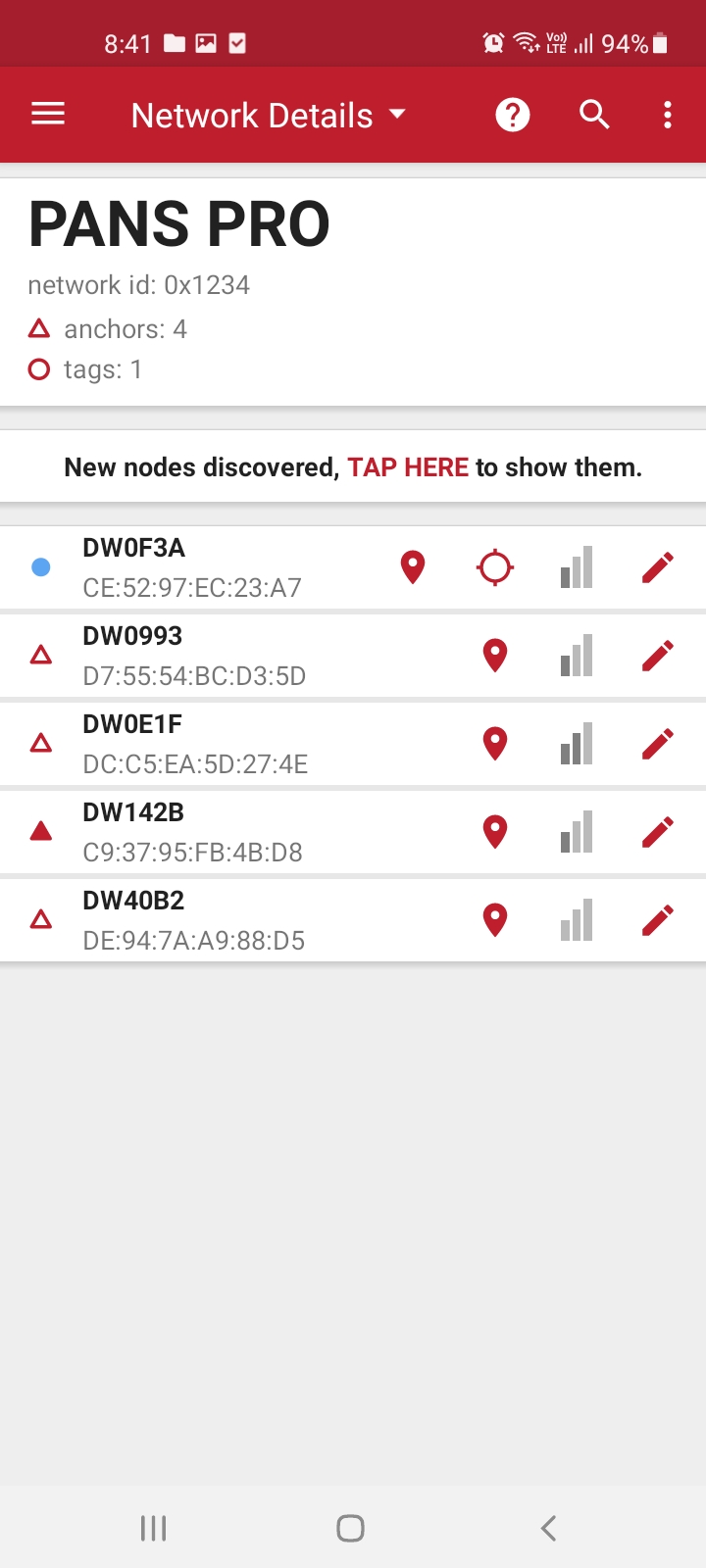Expand the Network Details dropdown

269,115
